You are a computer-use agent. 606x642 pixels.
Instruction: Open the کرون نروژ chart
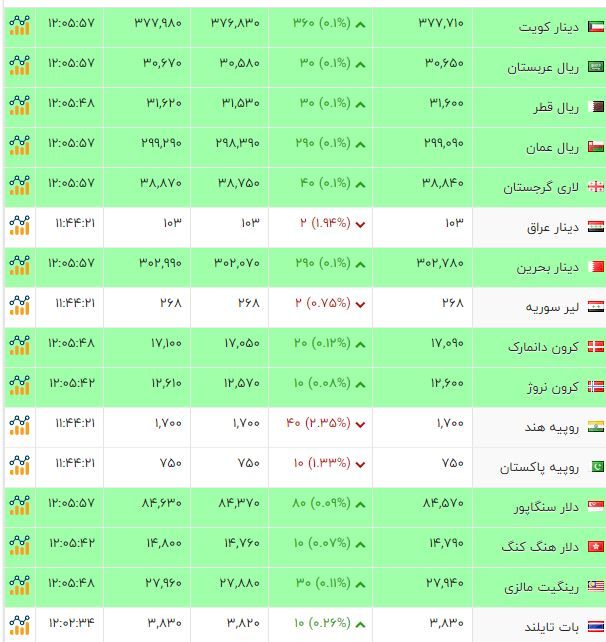tap(18, 384)
